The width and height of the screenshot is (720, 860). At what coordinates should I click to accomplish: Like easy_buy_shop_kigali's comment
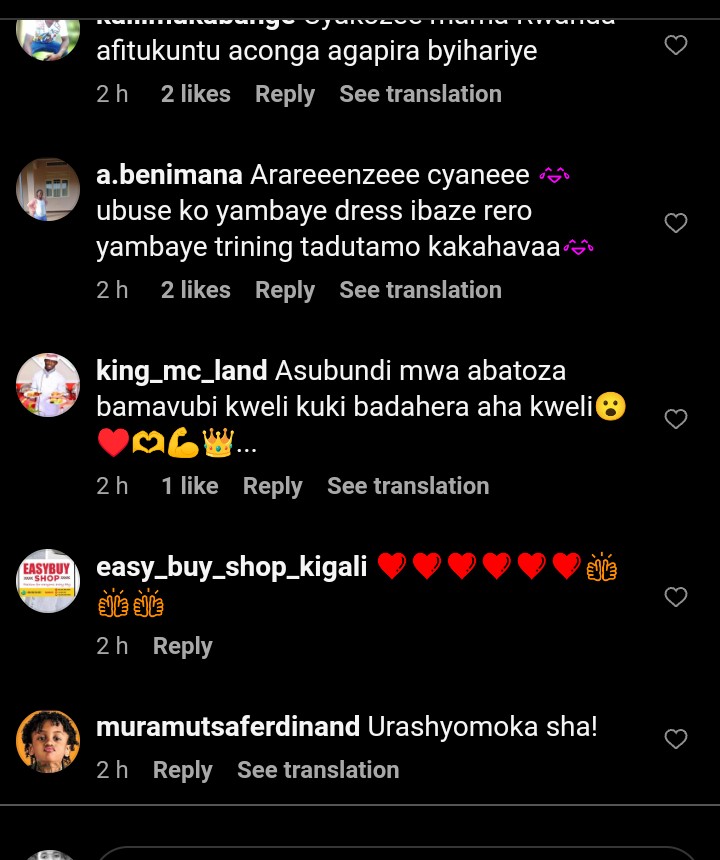click(x=676, y=597)
